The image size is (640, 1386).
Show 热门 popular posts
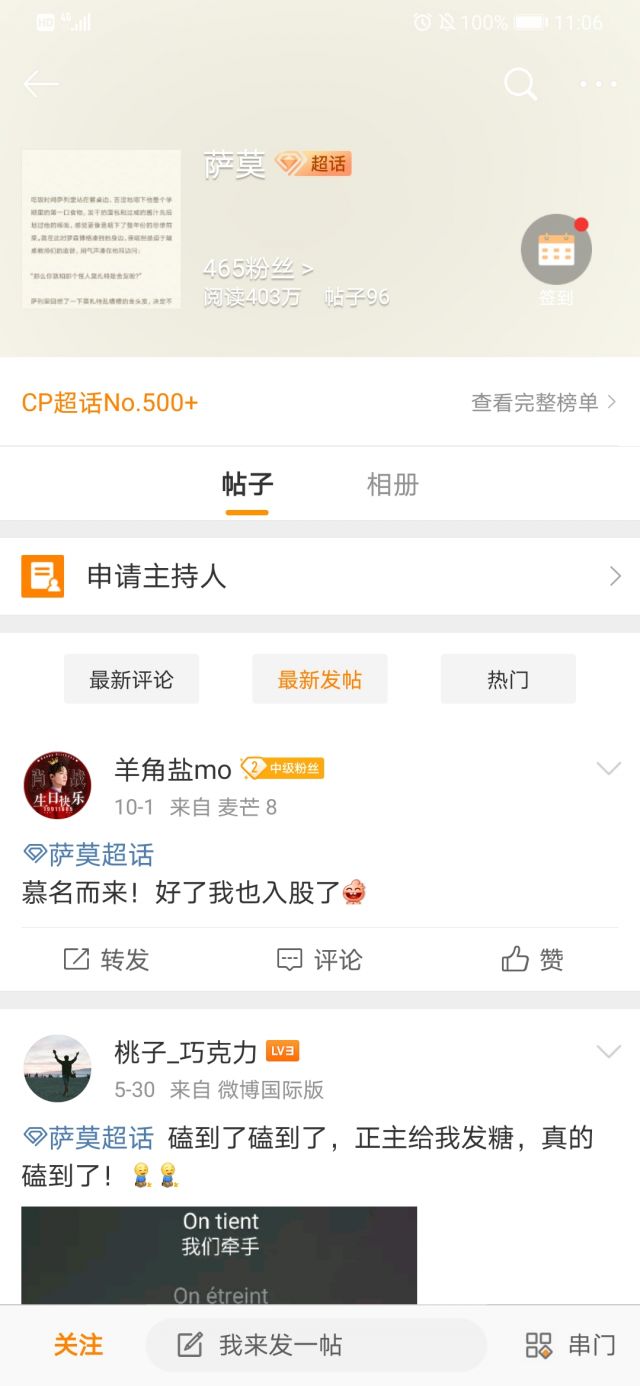click(507, 680)
